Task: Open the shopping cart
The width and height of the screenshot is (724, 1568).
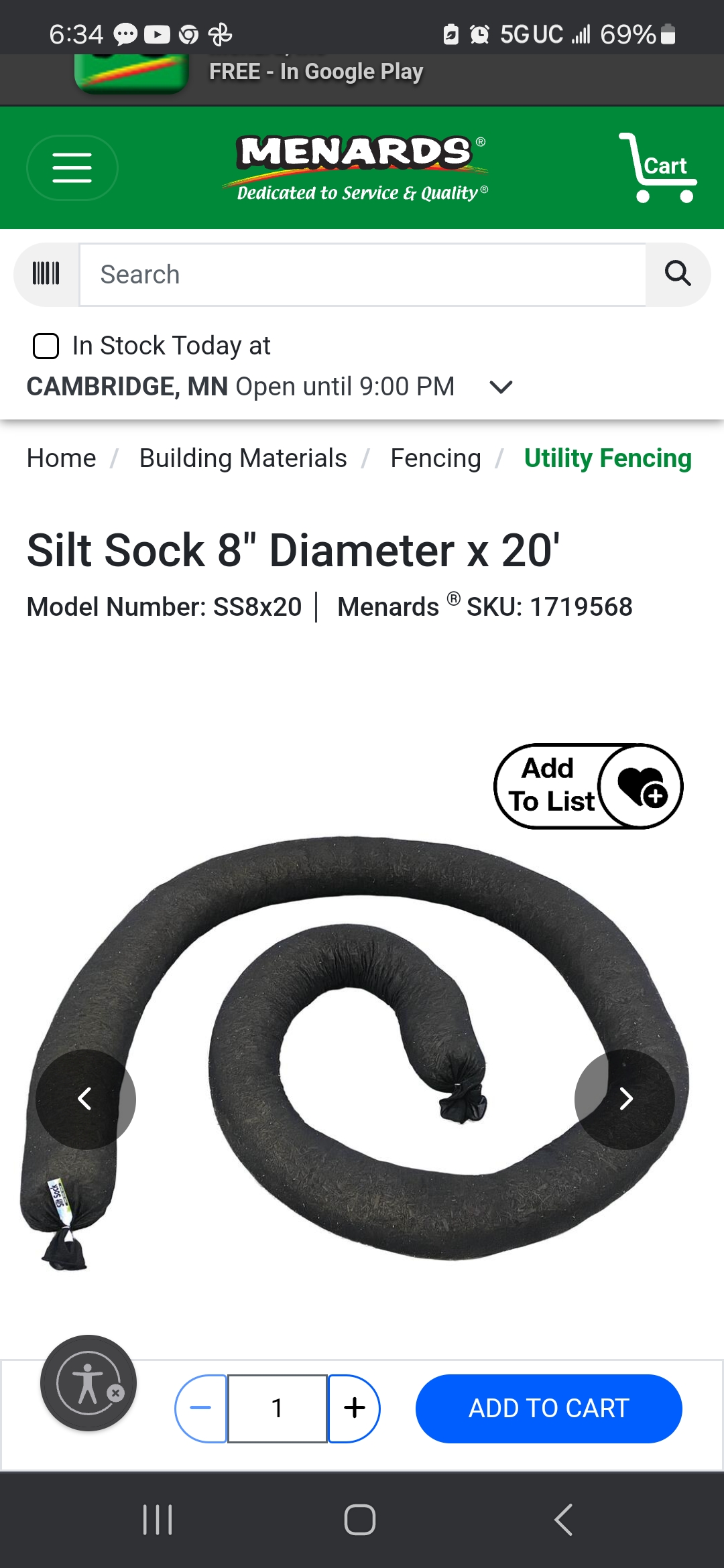Action: (657, 168)
